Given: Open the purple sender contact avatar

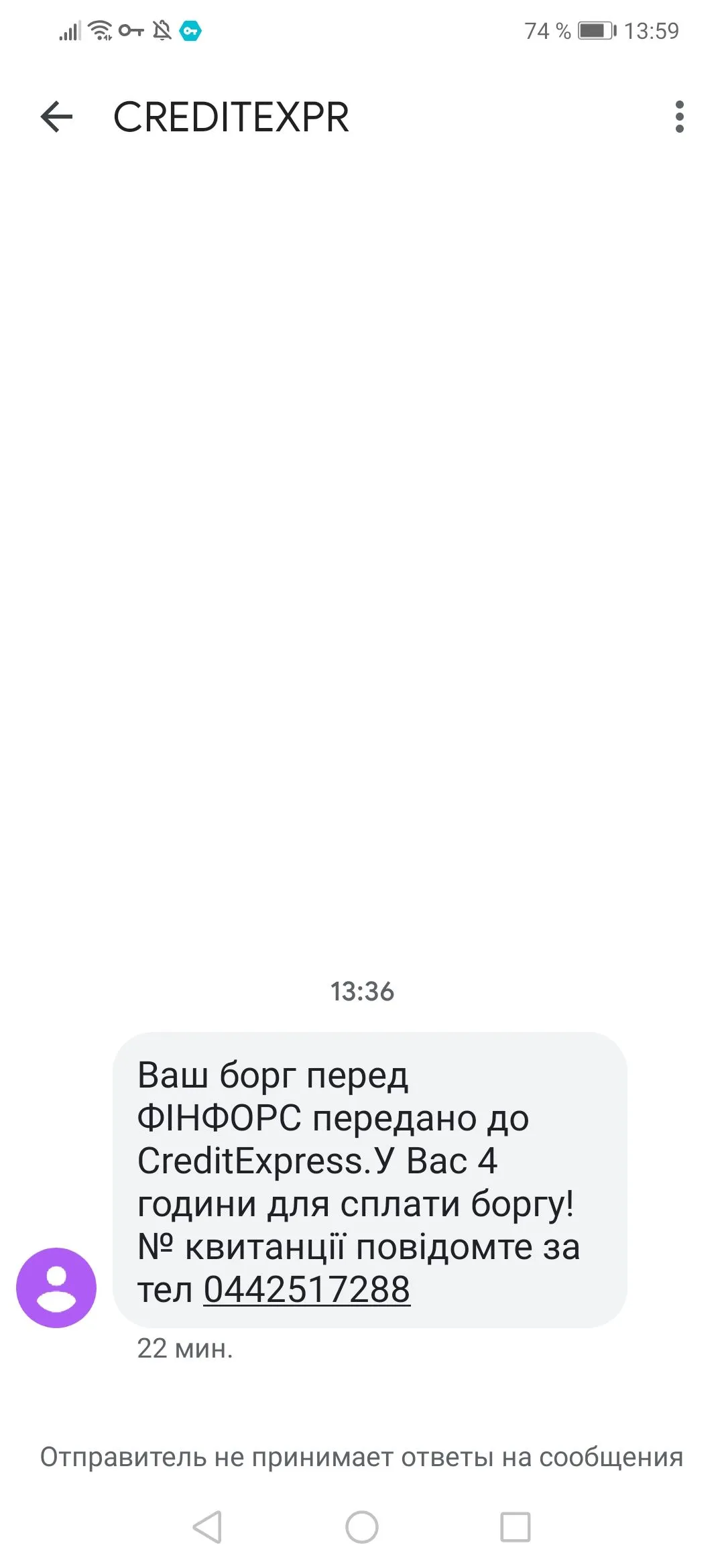Looking at the screenshot, I should tap(56, 1287).
